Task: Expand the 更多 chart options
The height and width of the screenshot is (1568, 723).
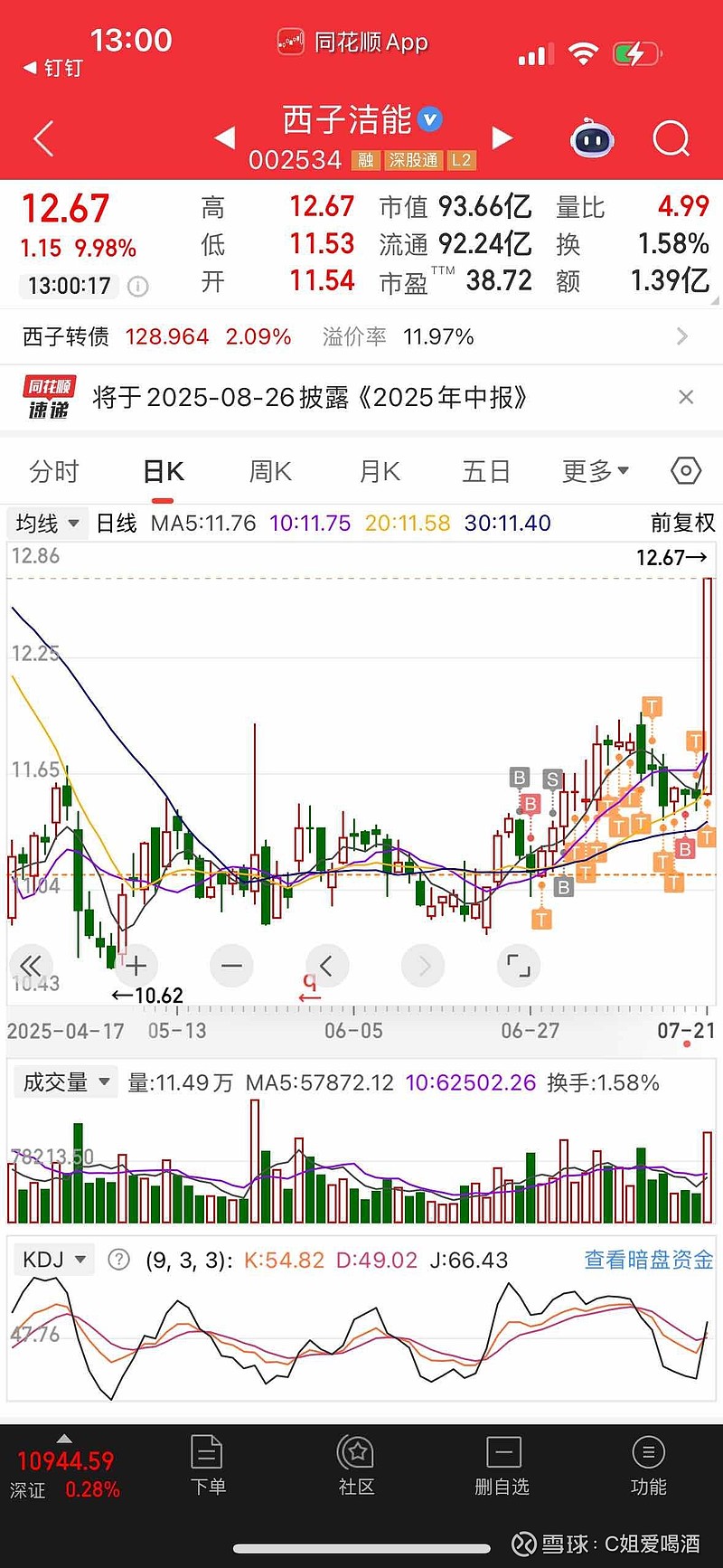Action: tap(595, 471)
